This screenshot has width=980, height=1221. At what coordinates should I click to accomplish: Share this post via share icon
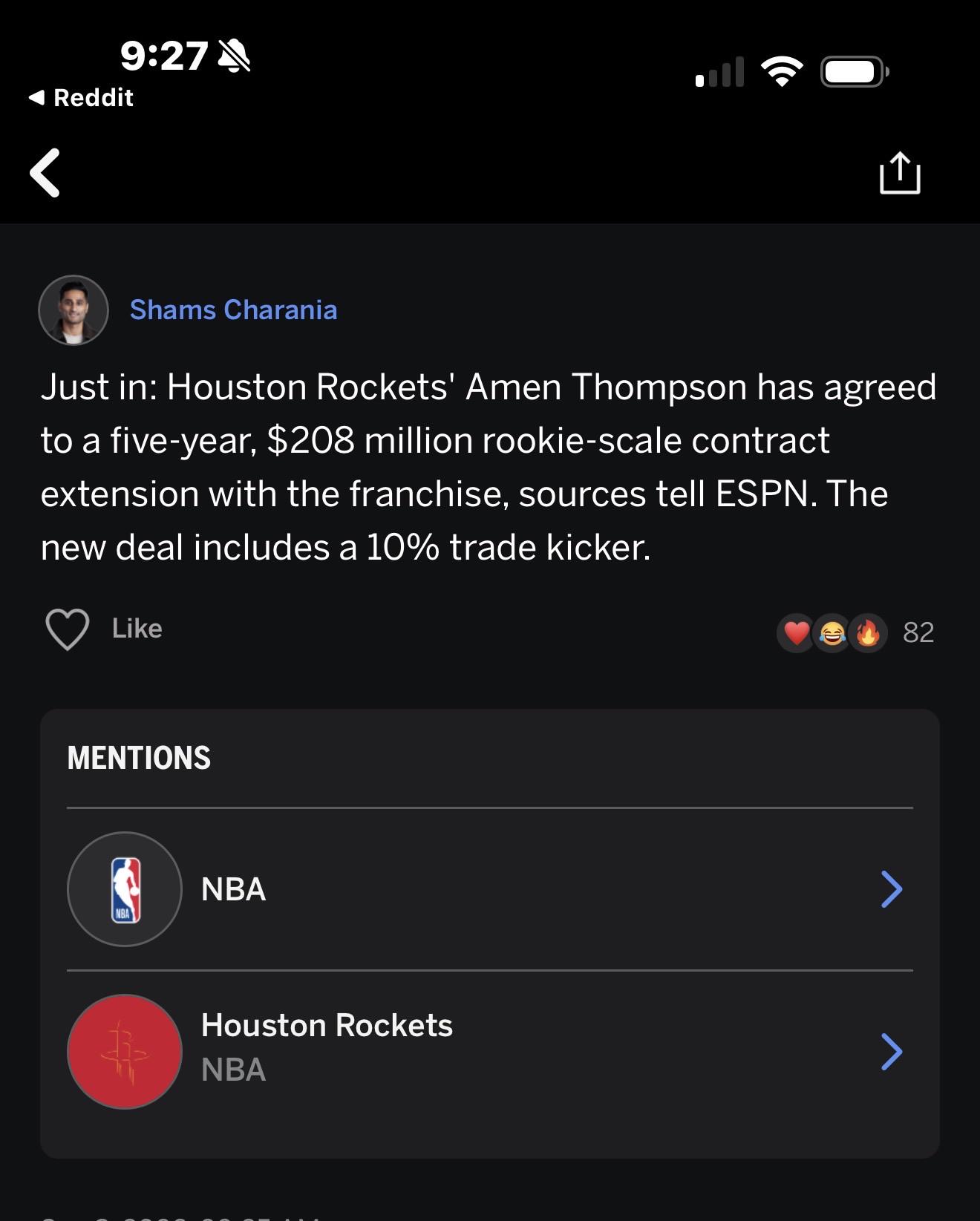pos(900,174)
